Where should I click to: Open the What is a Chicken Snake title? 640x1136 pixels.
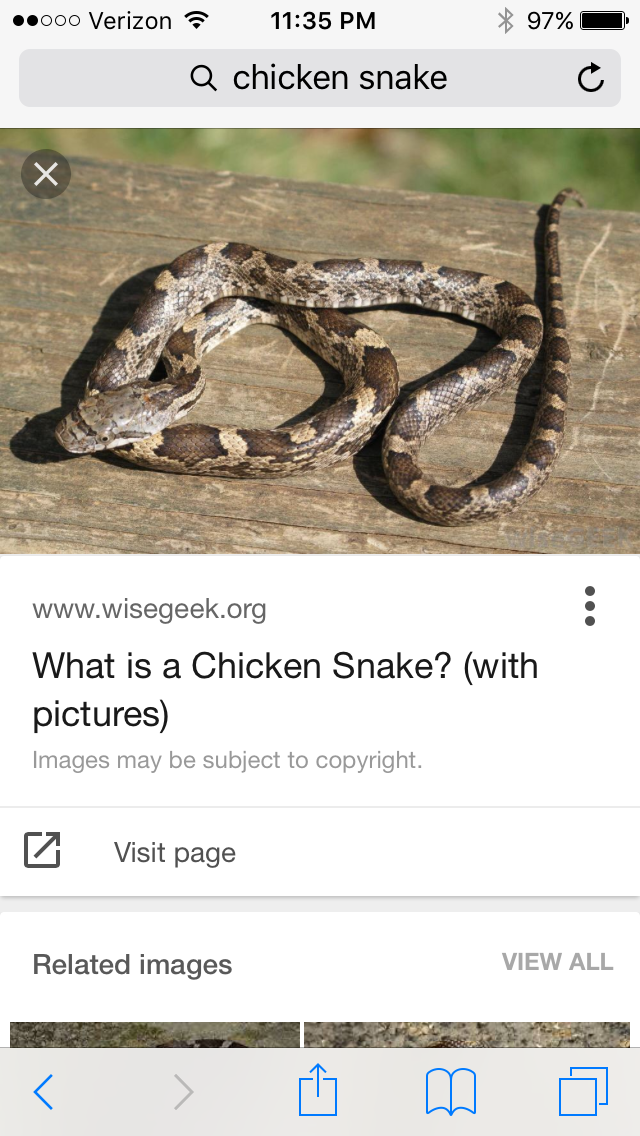(x=285, y=690)
